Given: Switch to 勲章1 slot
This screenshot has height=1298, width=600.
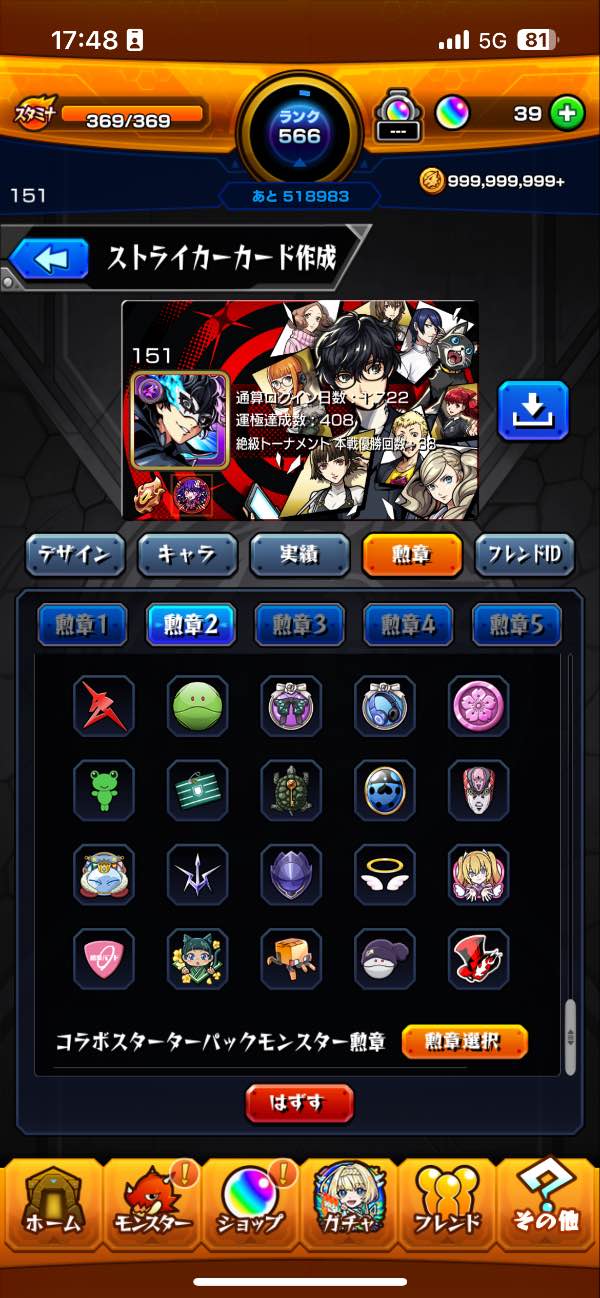Looking at the screenshot, I should click(x=82, y=626).
